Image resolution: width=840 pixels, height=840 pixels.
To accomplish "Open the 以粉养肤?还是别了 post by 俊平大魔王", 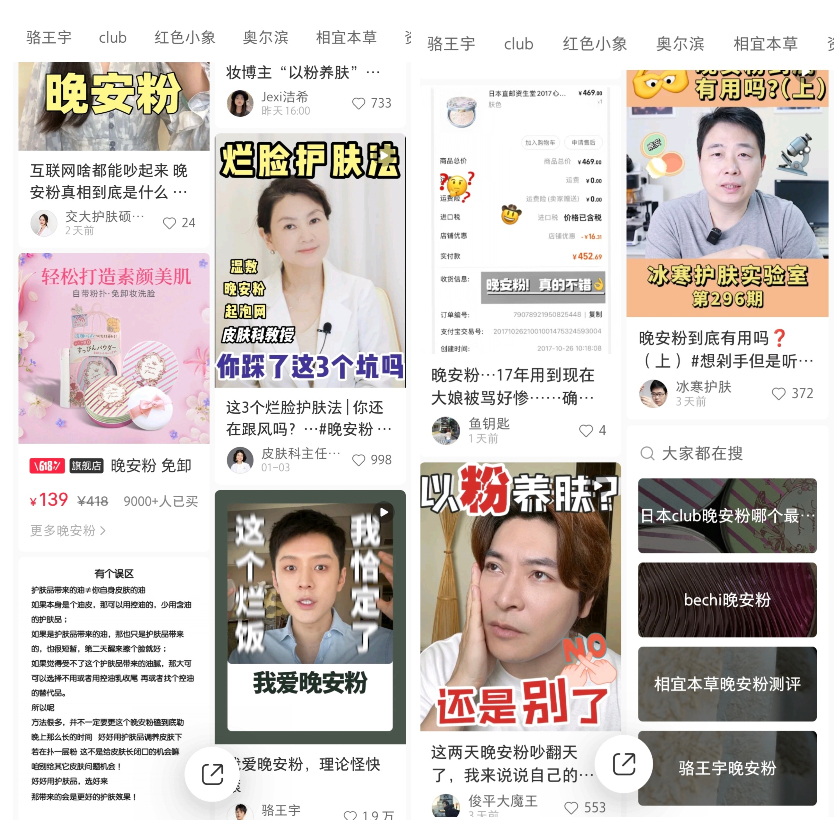I will tap(520, 600).
